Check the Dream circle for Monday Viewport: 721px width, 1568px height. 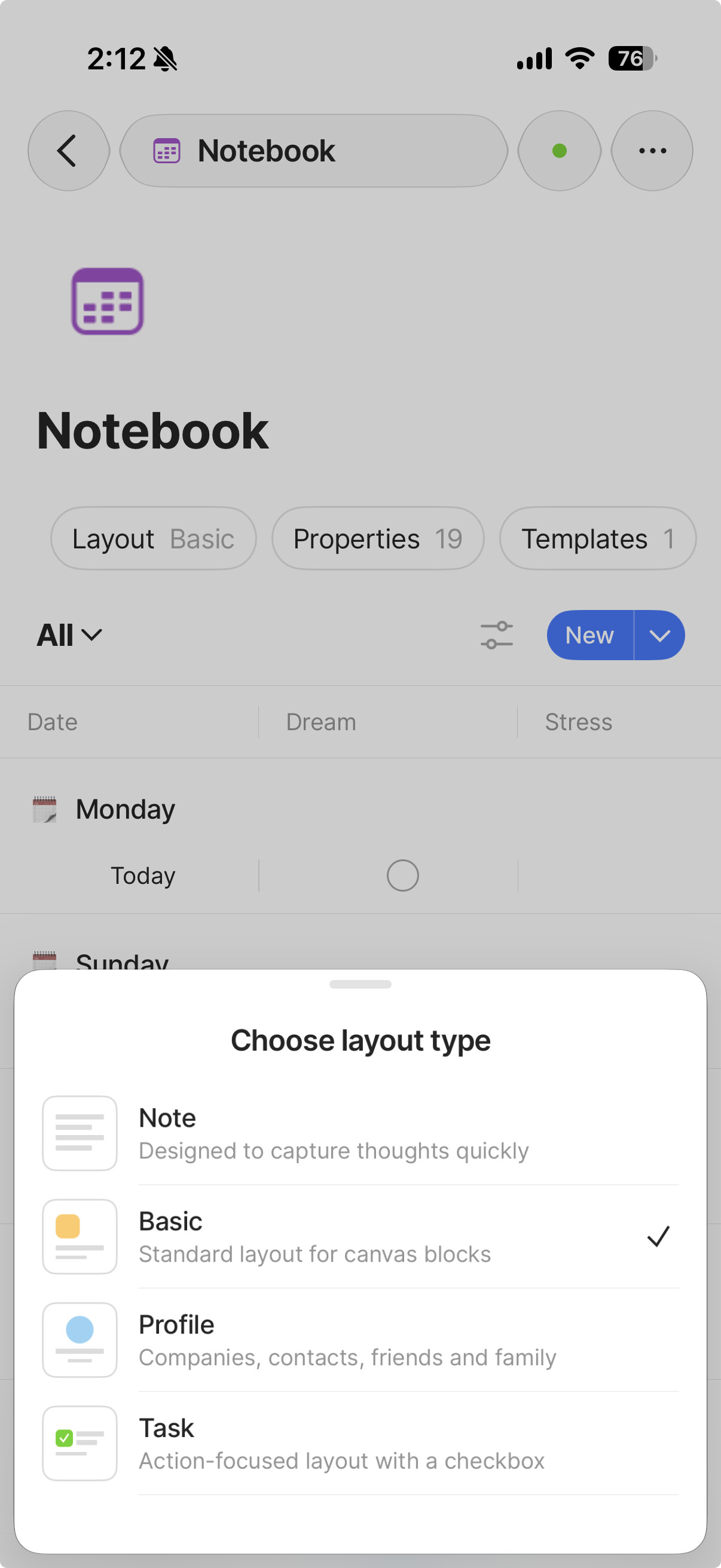[402, 876]
